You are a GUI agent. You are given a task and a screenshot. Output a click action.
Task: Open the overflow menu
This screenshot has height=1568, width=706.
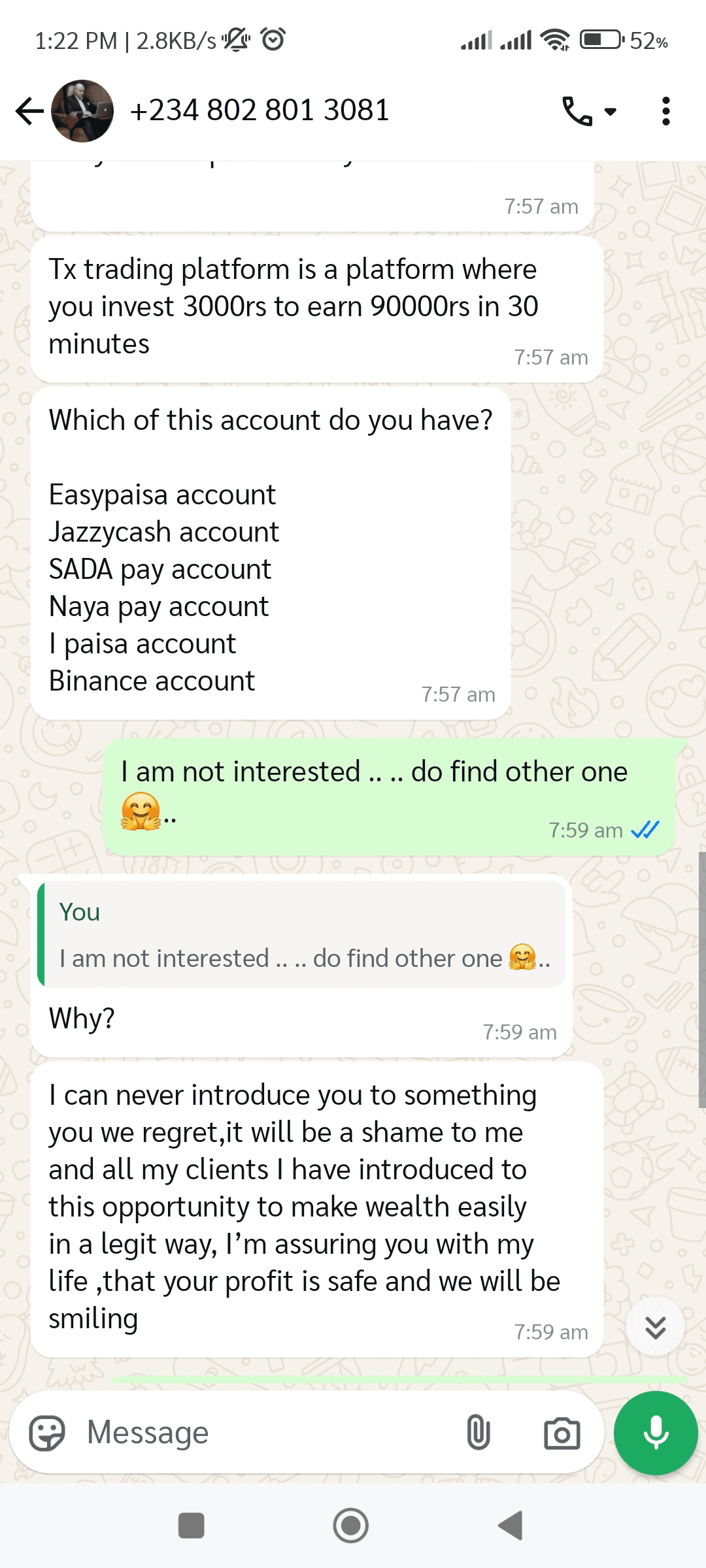coord(665,111)
